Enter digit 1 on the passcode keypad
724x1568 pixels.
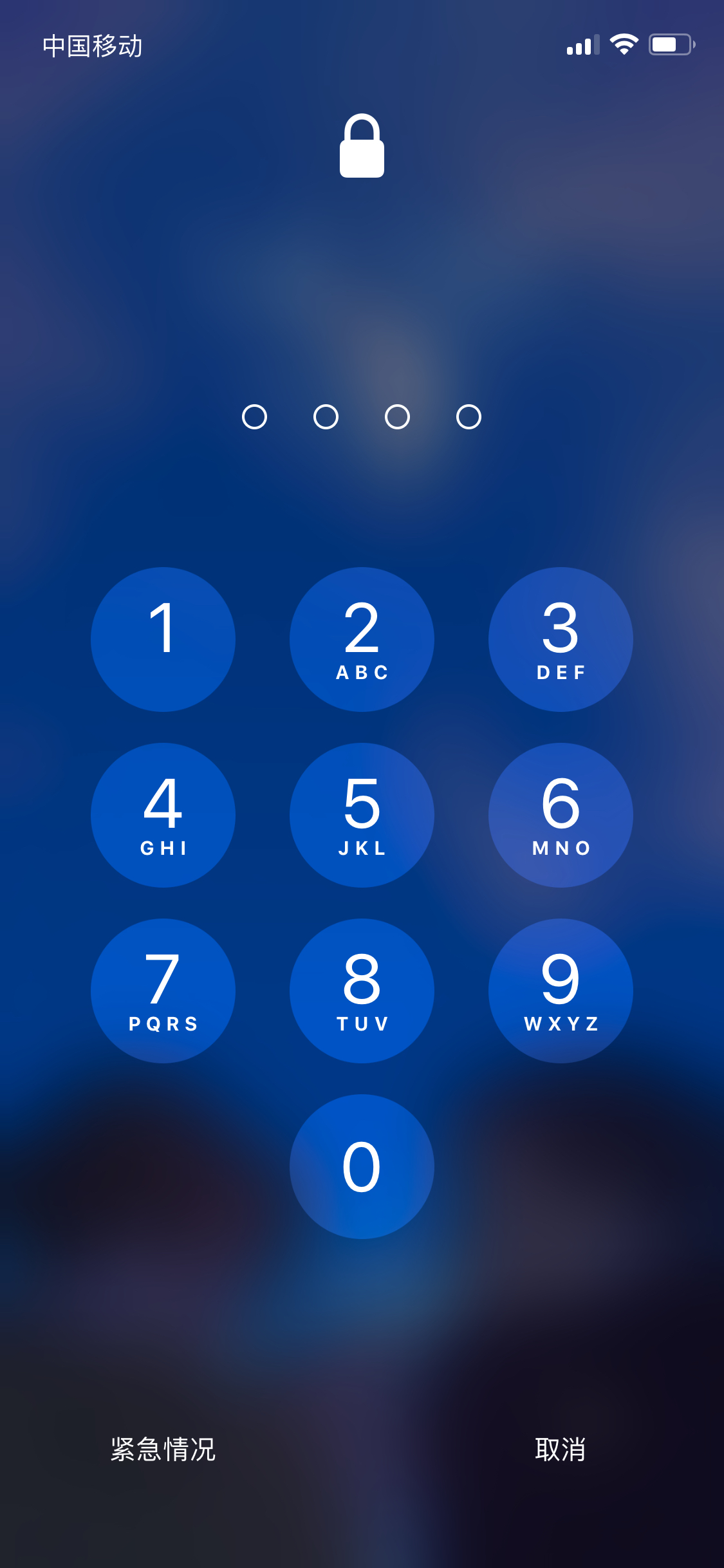pos(163,639)
